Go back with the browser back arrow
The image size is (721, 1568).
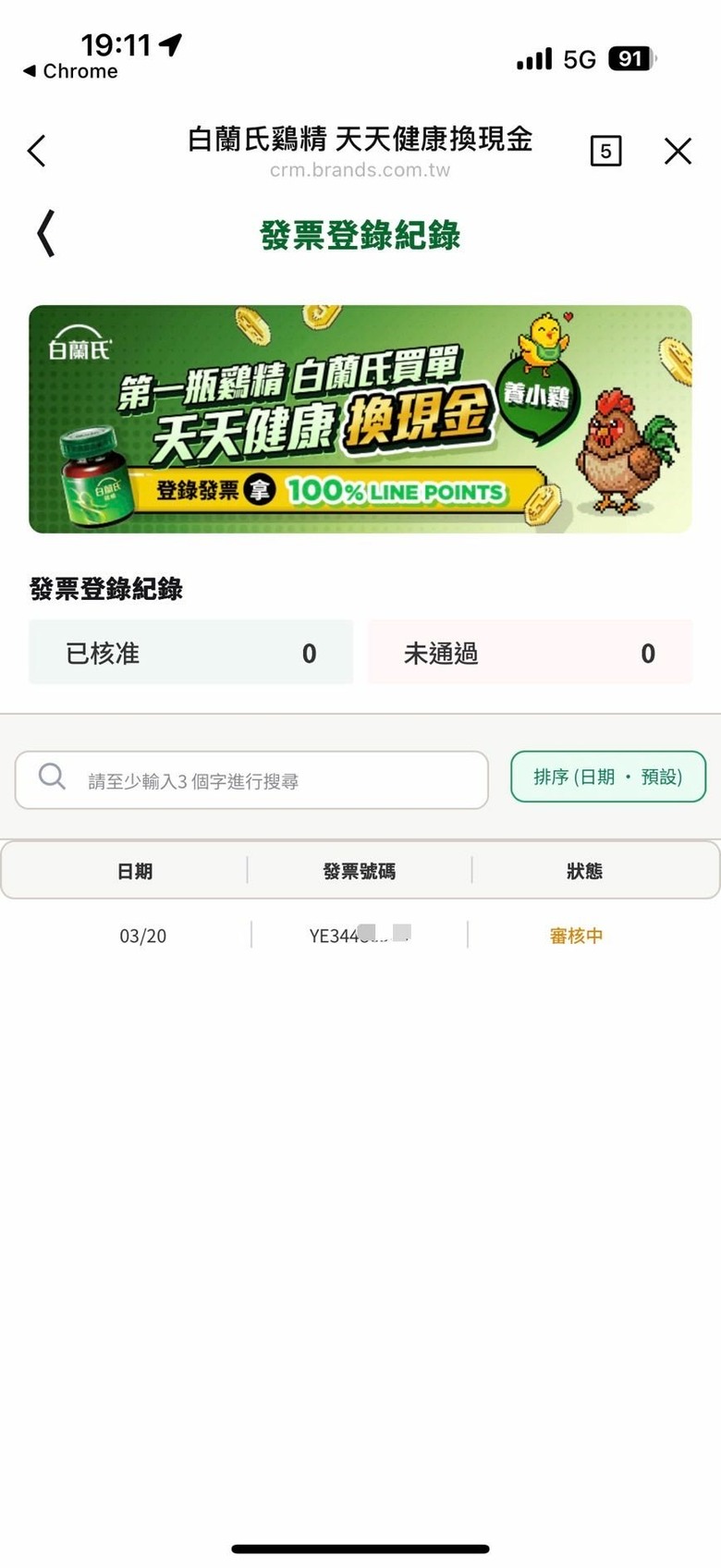(37, 151)
